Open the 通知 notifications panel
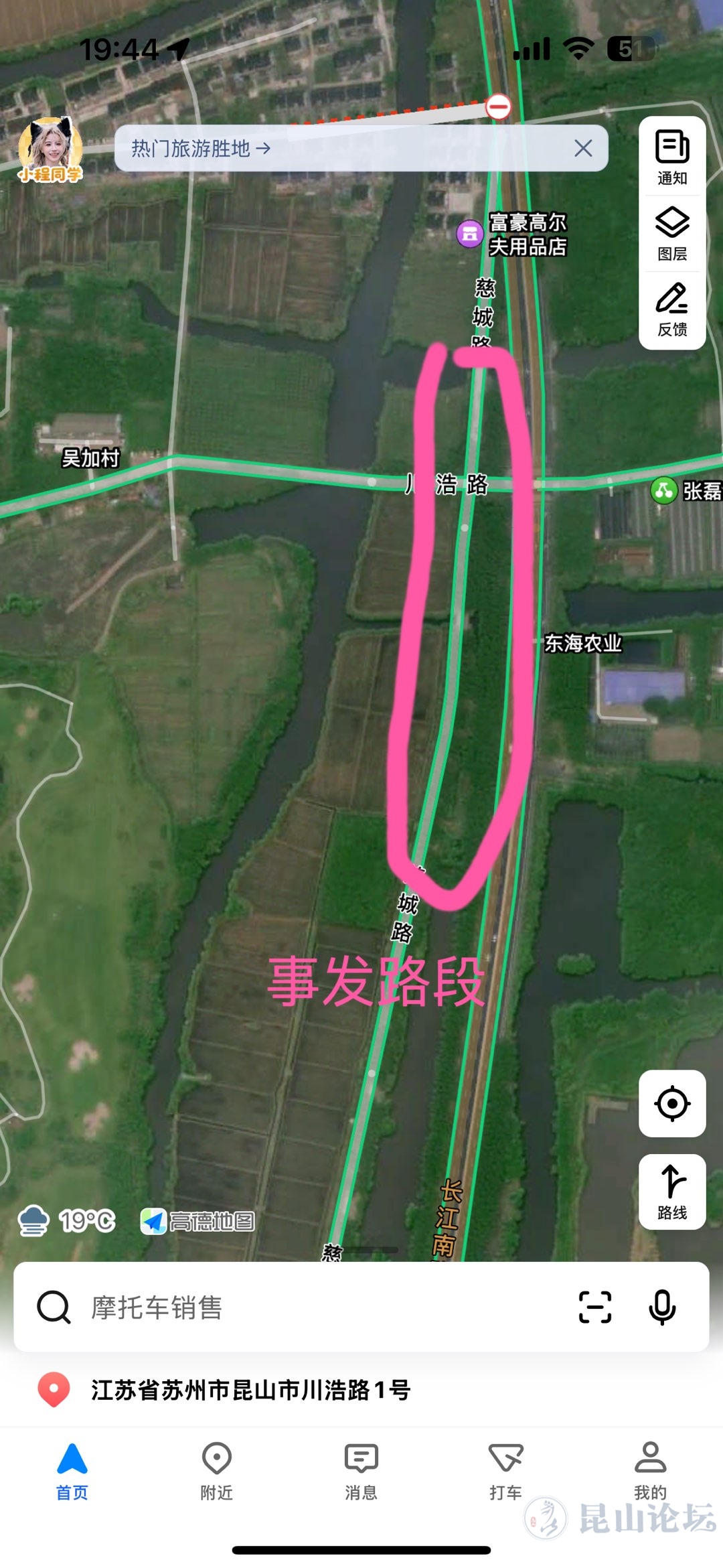 pyautogui.click(x=672, y=157)
